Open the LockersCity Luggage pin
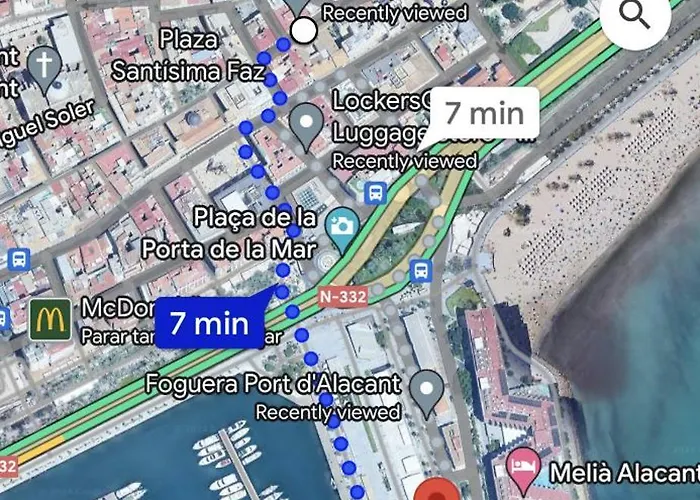This screenshot has width=700, height=500. (306, 128)
